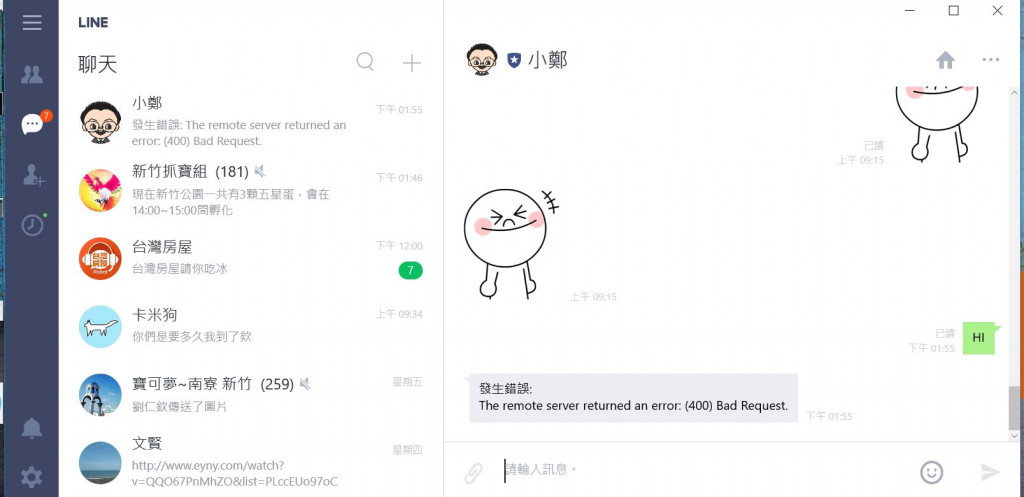Open the emoji sticker picker
This screenshot has height=497, width=1024.
[931, 472]
